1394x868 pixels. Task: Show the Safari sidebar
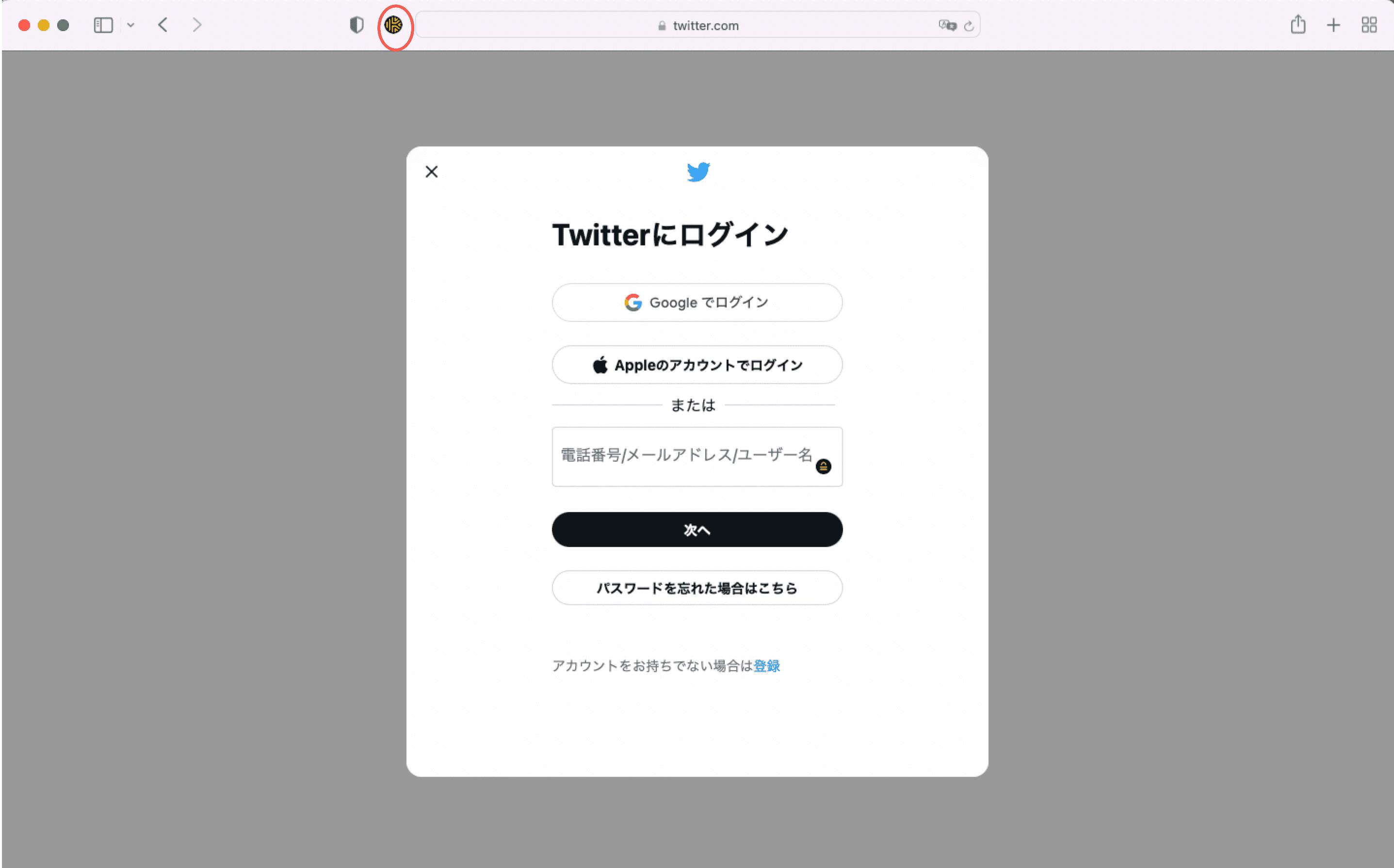pyautogui.click(x=103, y=25)
